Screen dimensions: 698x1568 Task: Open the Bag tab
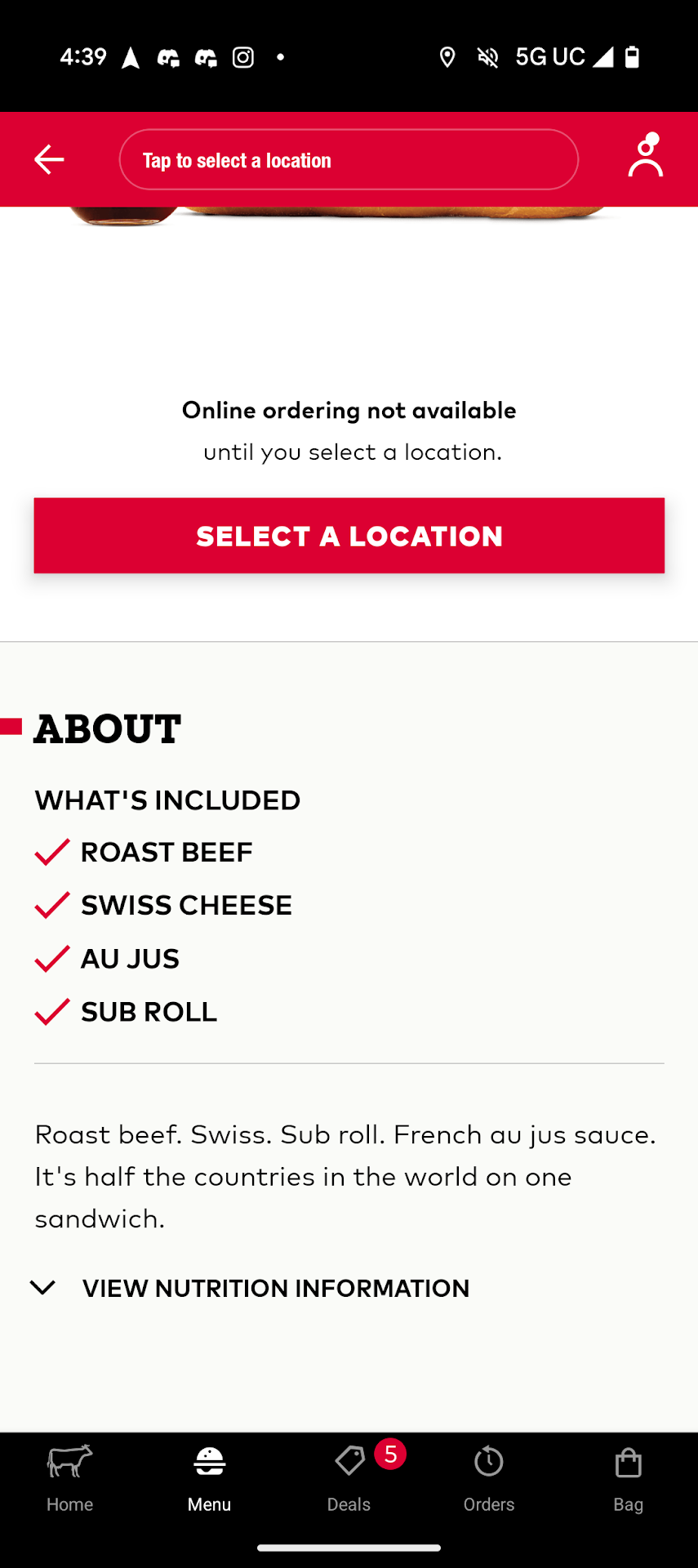click(x=628, y=1478)
